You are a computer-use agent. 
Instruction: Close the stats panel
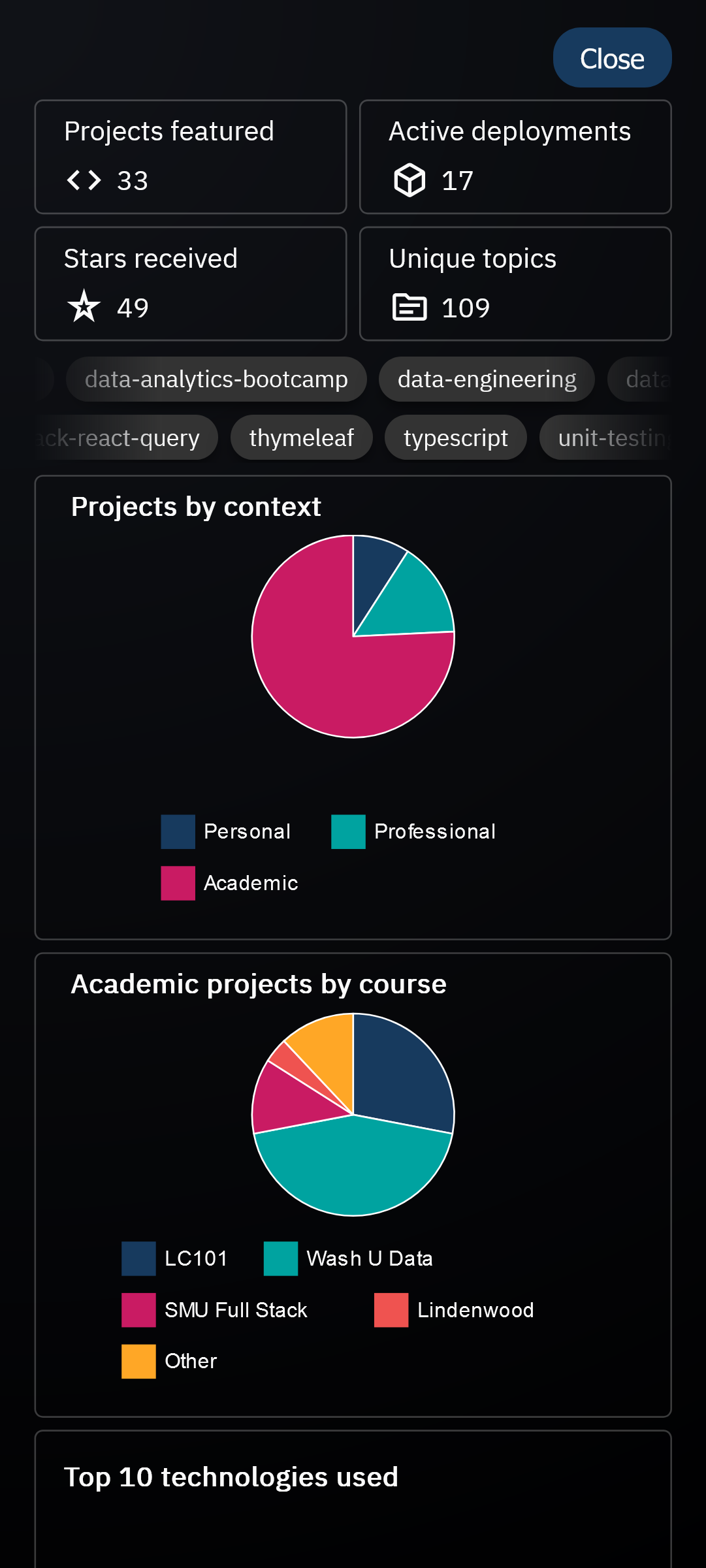point(612,58)
